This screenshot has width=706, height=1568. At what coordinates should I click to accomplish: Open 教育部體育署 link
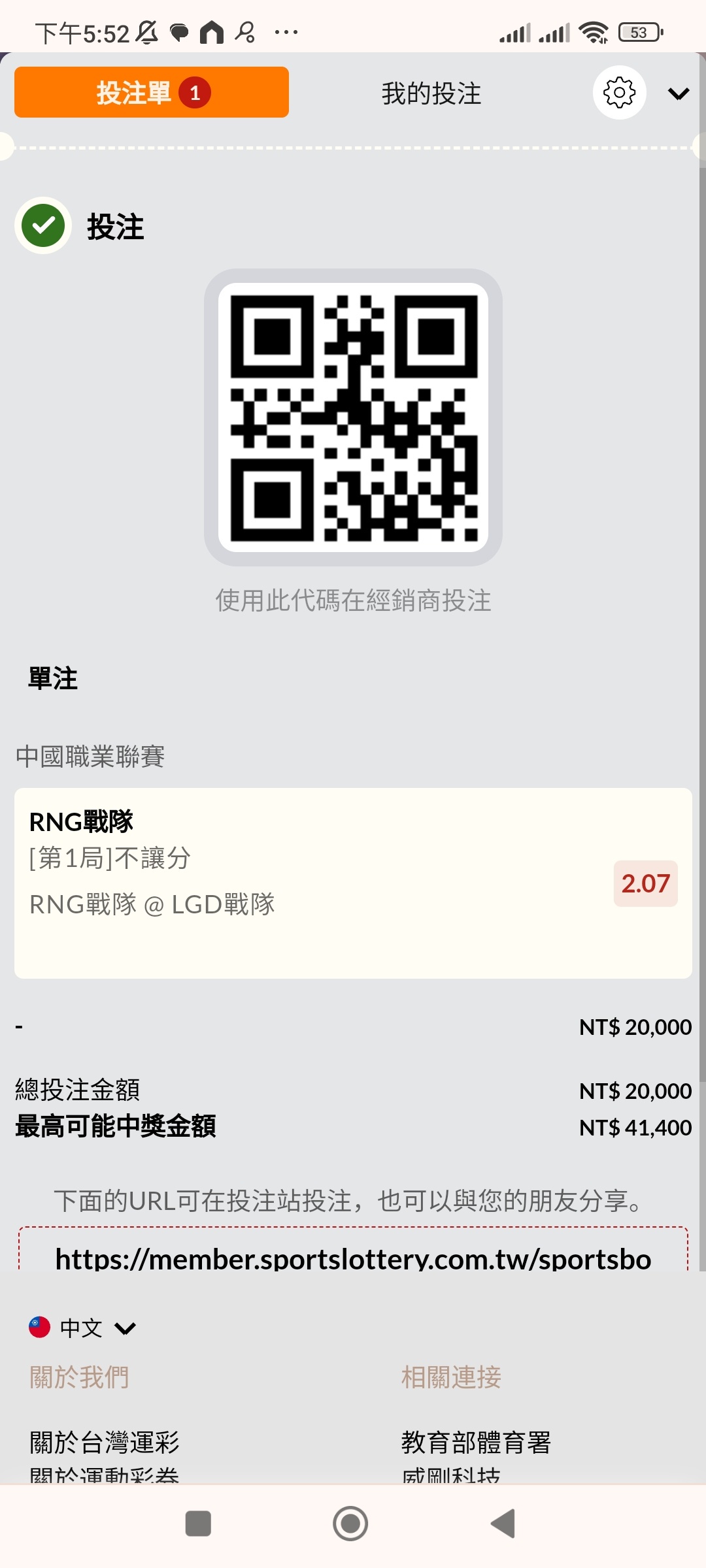coord(476,1442)
